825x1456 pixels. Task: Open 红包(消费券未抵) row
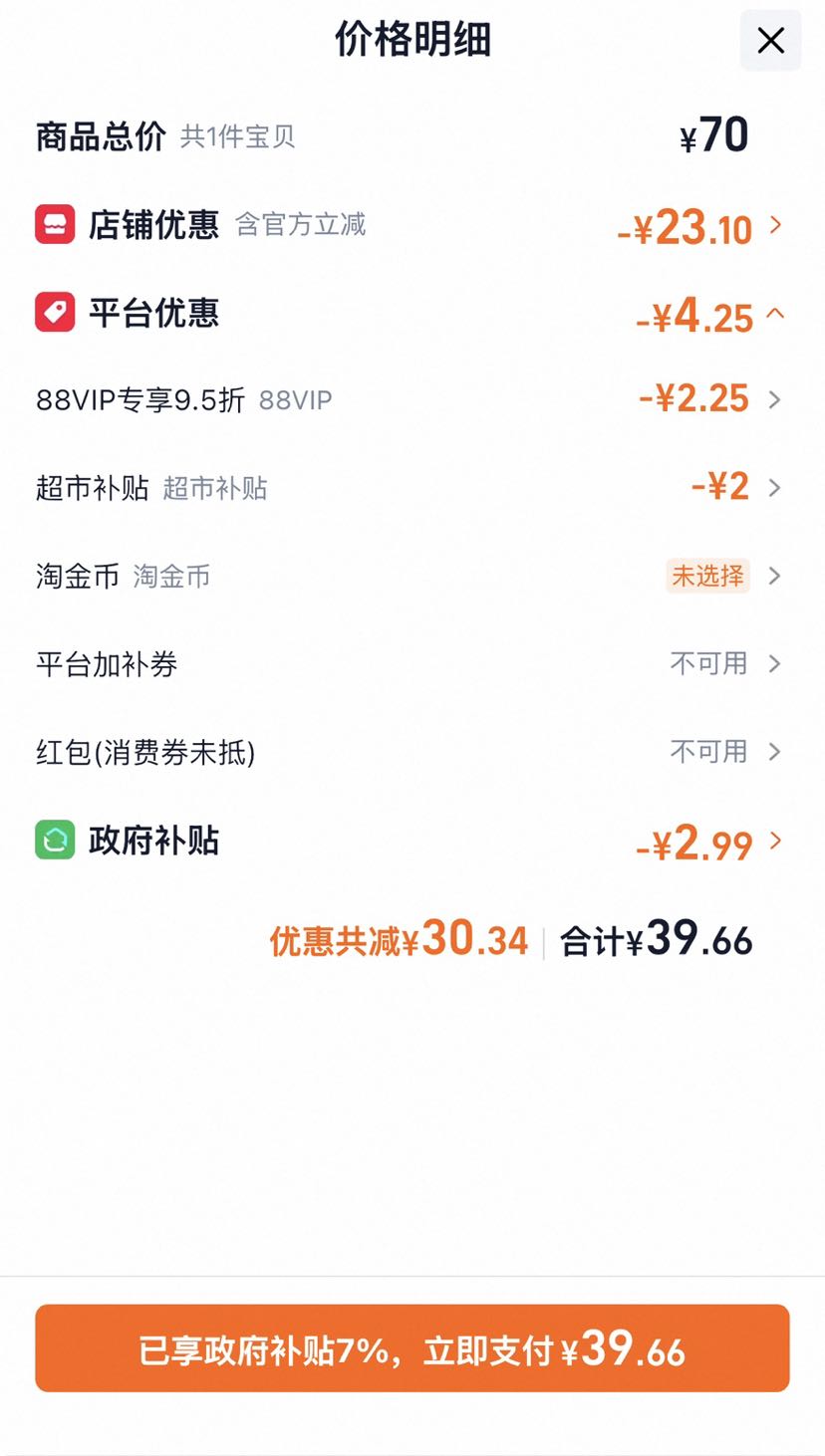tap(412, 751)
